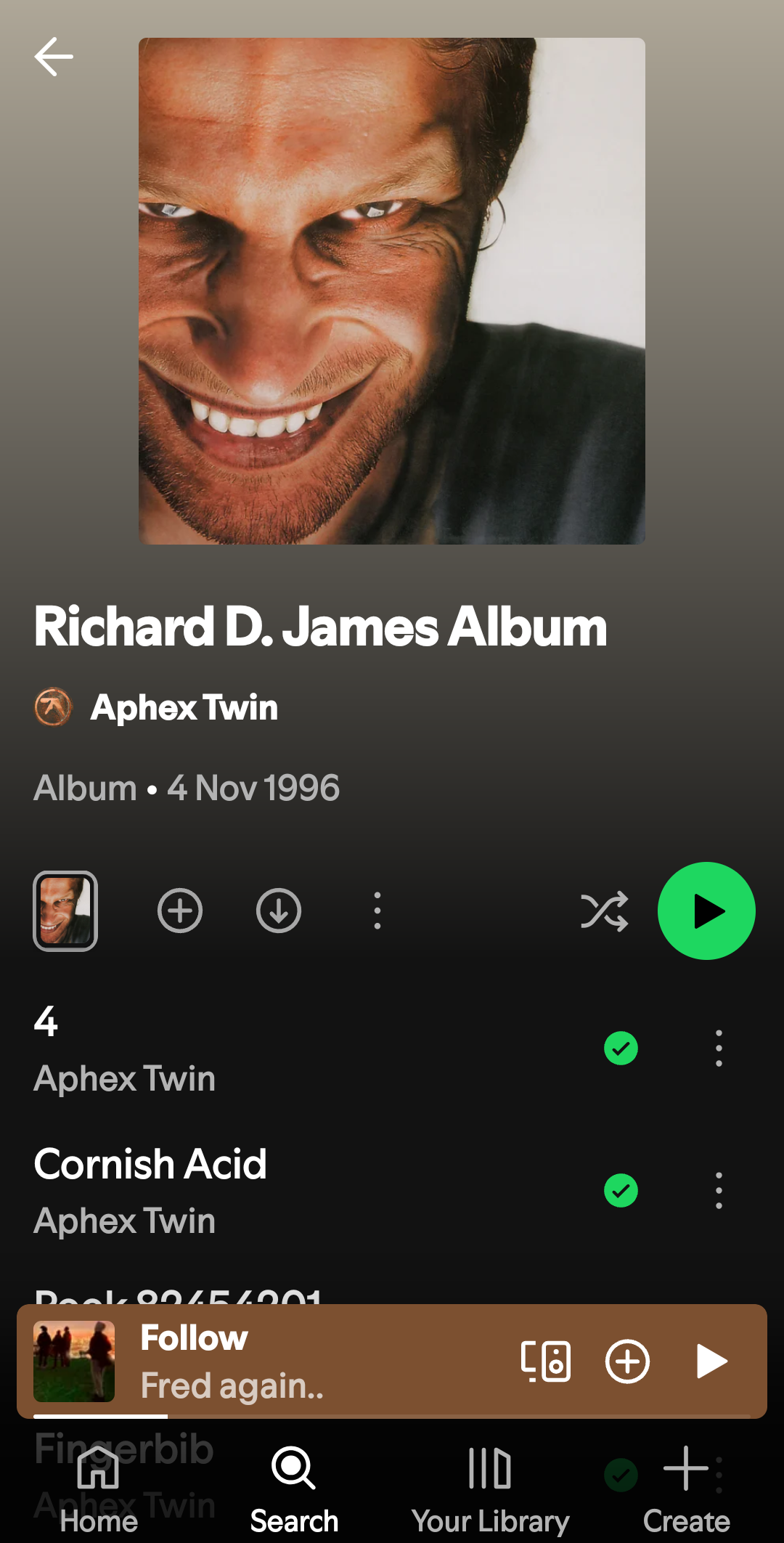Add the album to Your Library
Viewport: 784px width, 1543px height.
pos(180,911)
